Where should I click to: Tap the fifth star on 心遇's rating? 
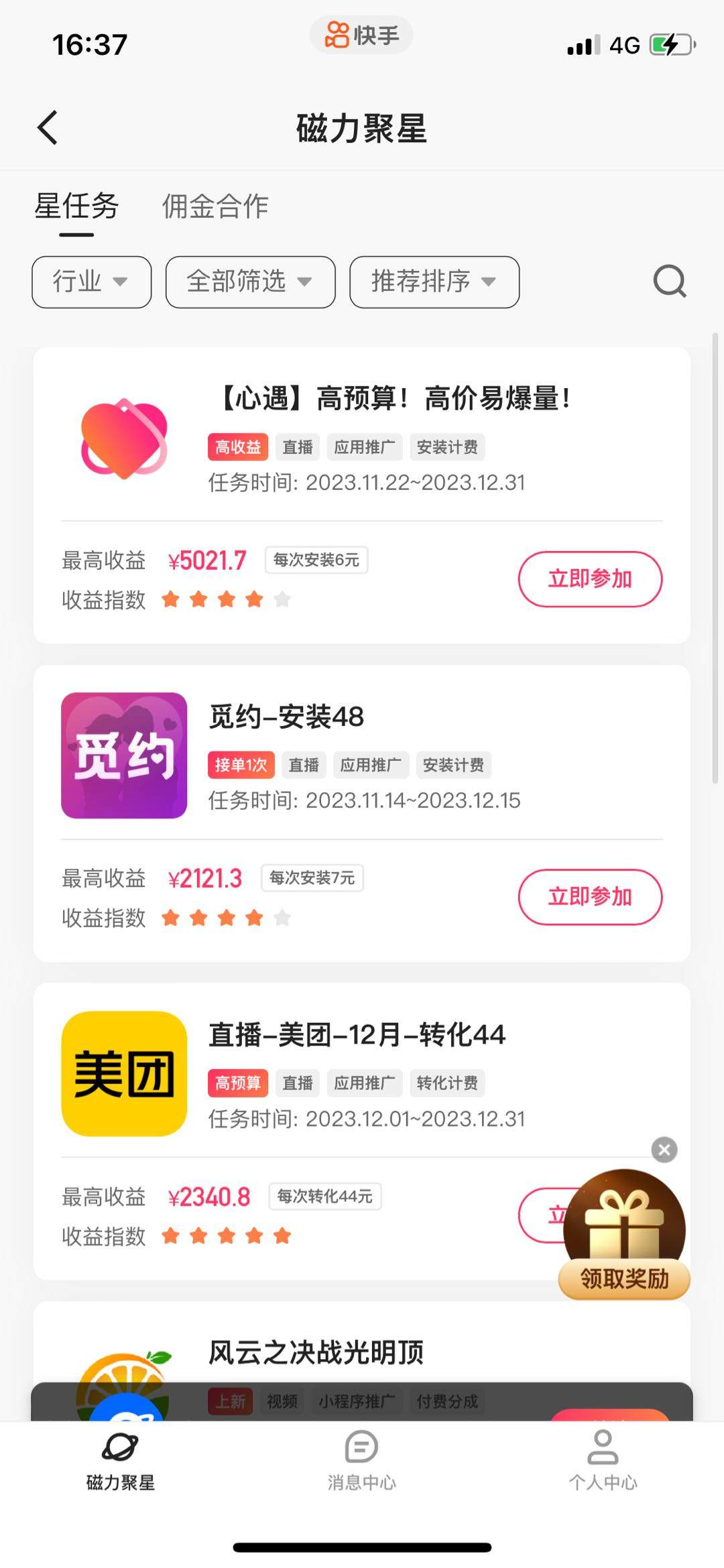(x=282, y=599)
